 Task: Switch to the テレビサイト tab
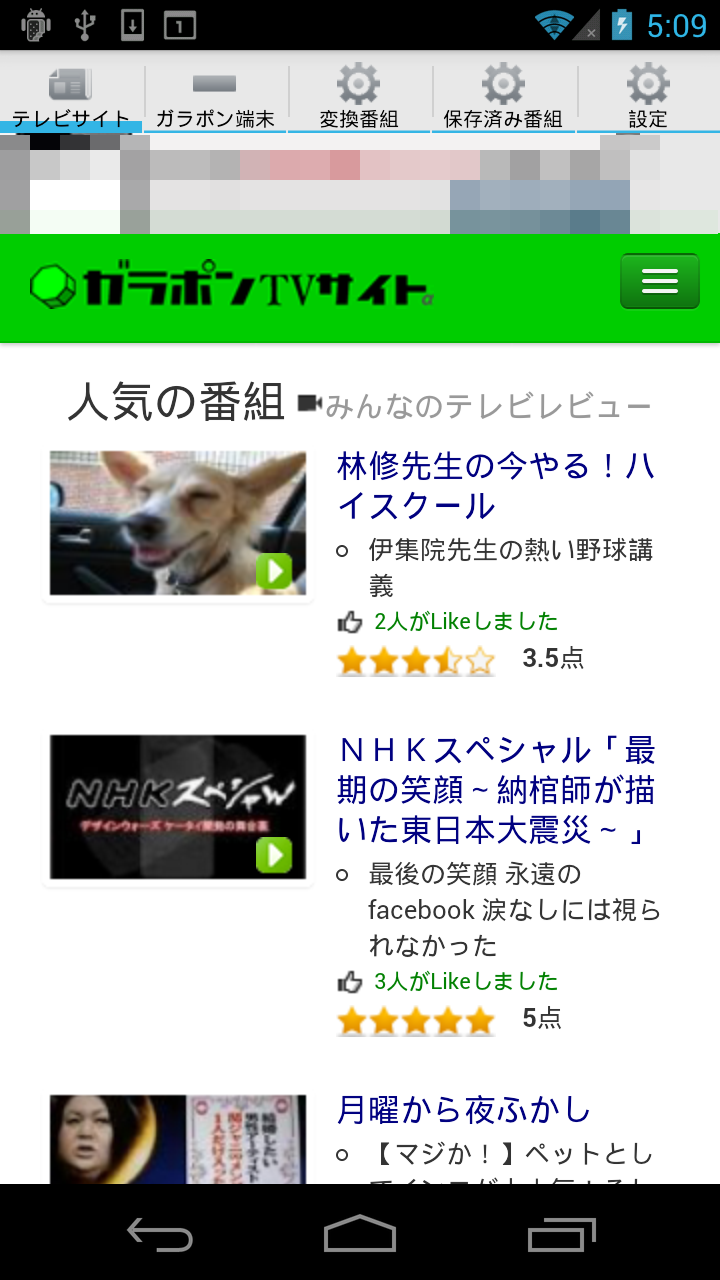click(72, 98)
